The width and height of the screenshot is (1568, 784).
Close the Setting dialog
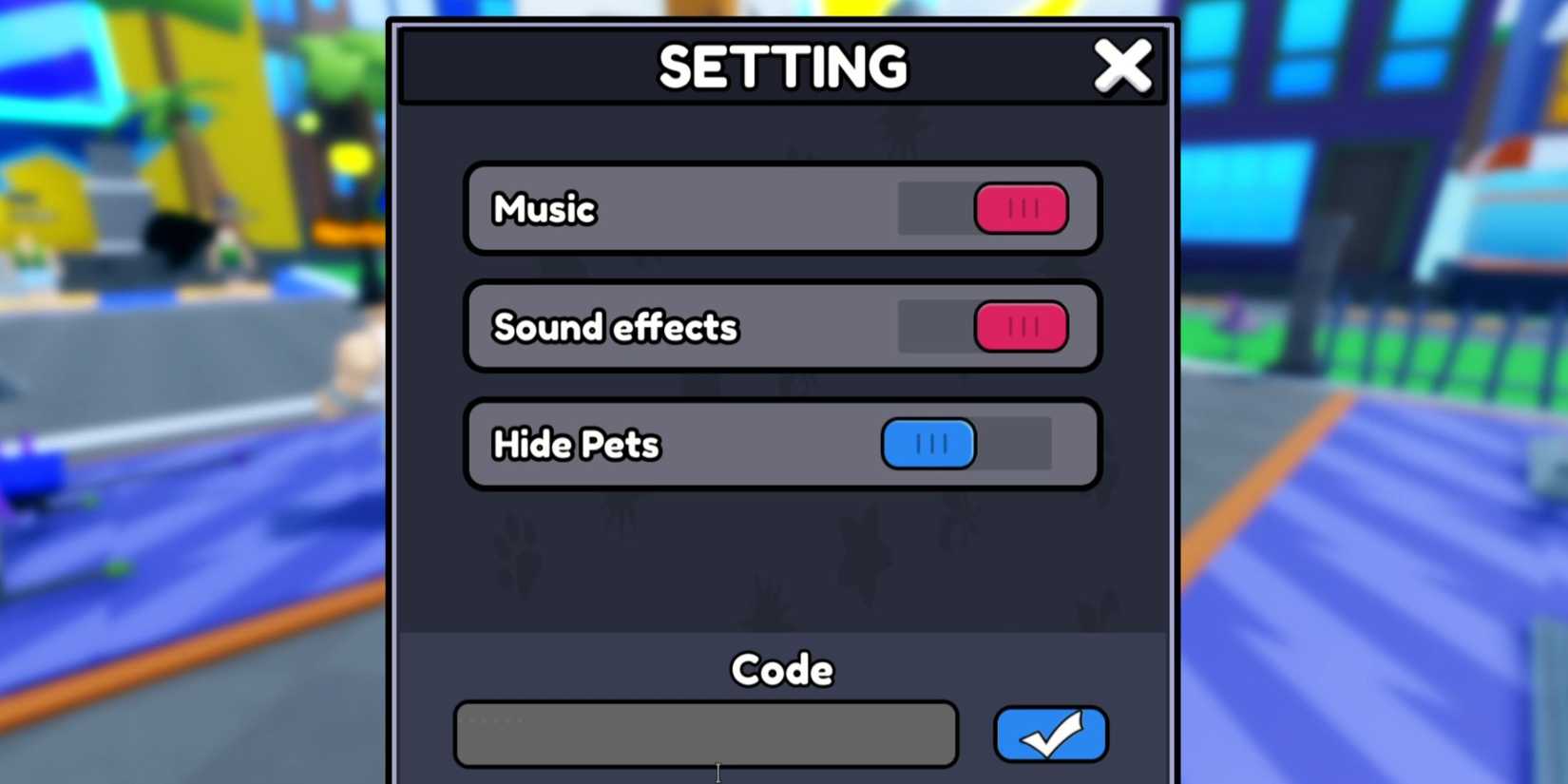[1122, 67]
